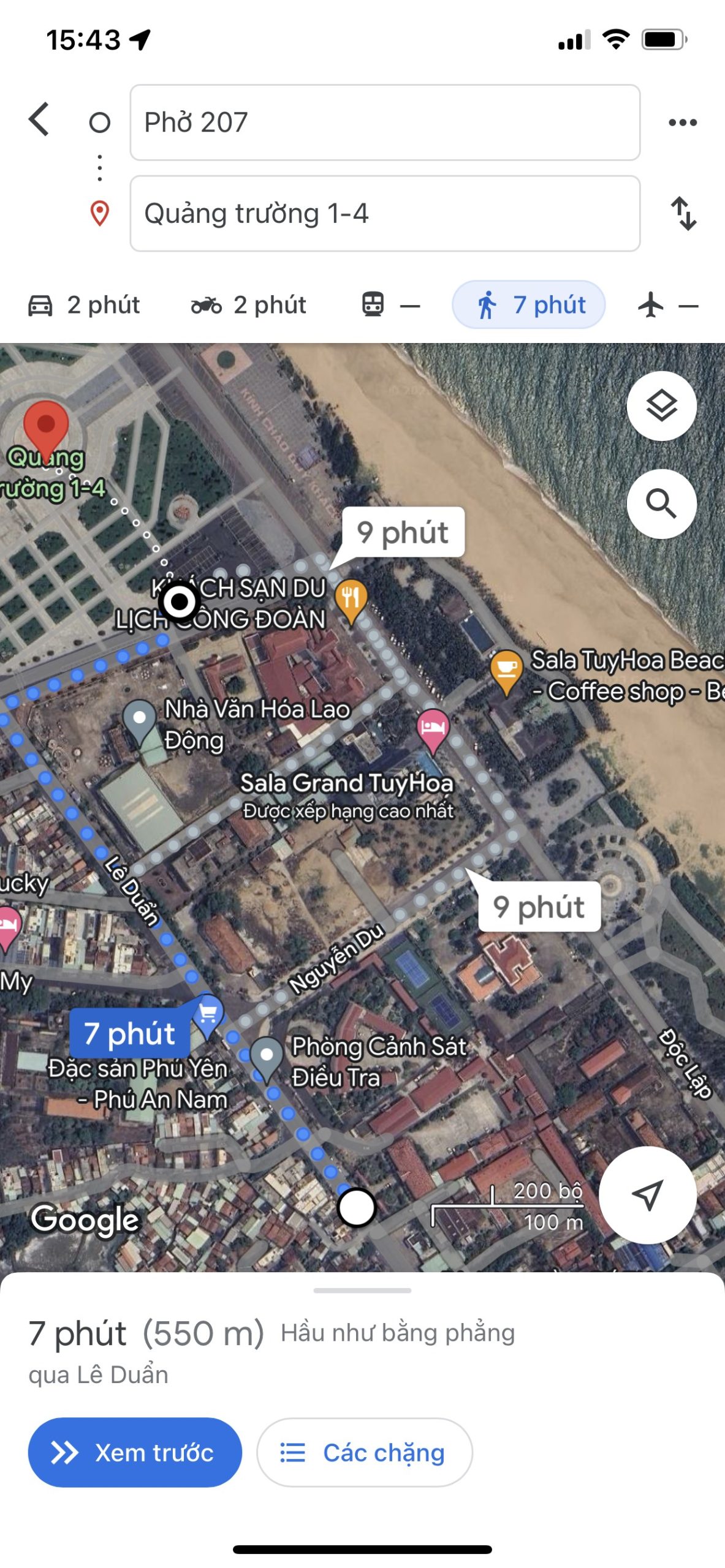Select the flight travel mode

click(667, 305)
